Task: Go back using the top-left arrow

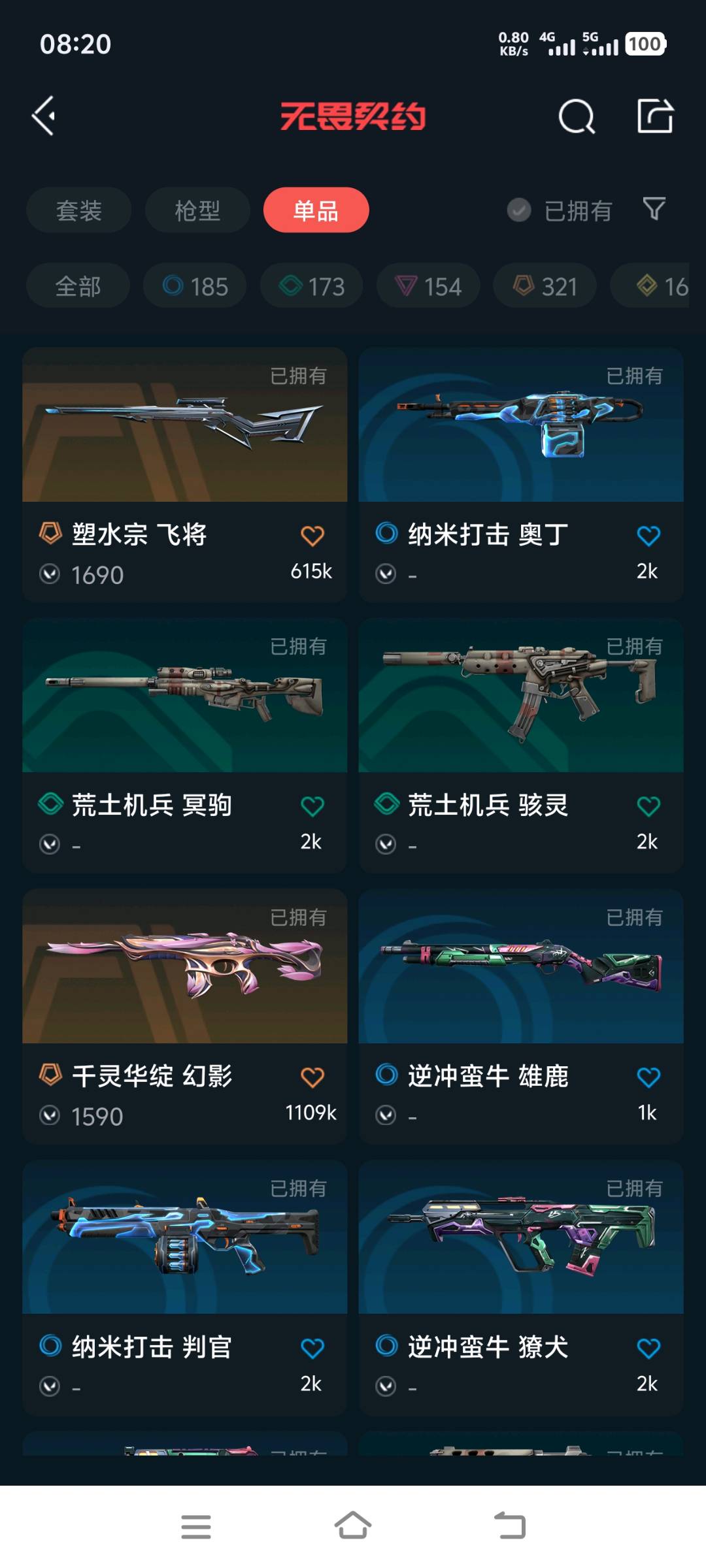Action: click(x=44, y=116)
